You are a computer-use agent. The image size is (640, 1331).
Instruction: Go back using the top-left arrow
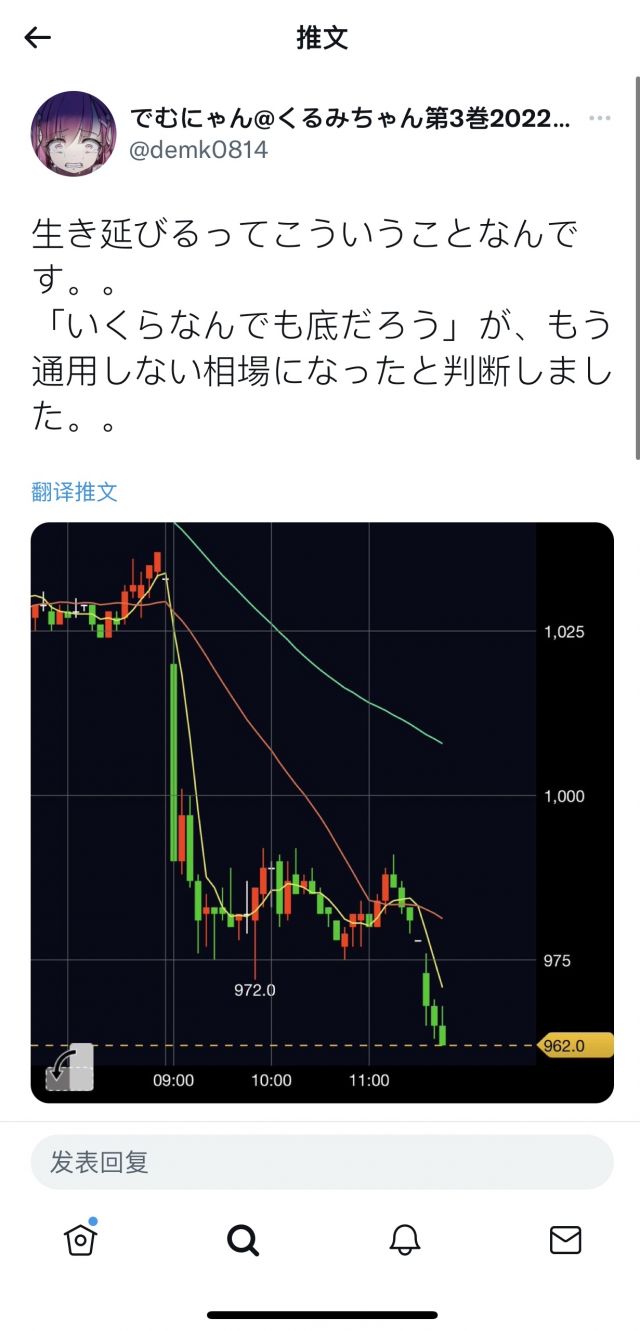(37, 38)
